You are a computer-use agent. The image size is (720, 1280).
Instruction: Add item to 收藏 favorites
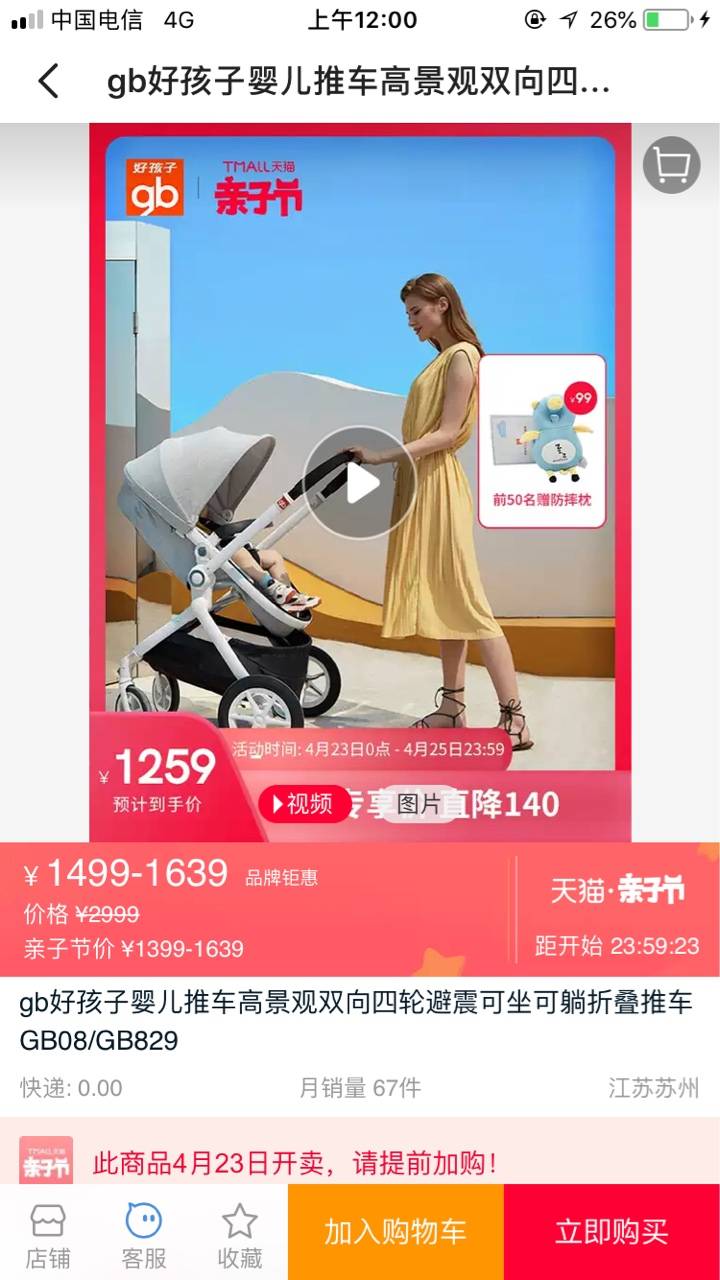tap(240, 1234)
